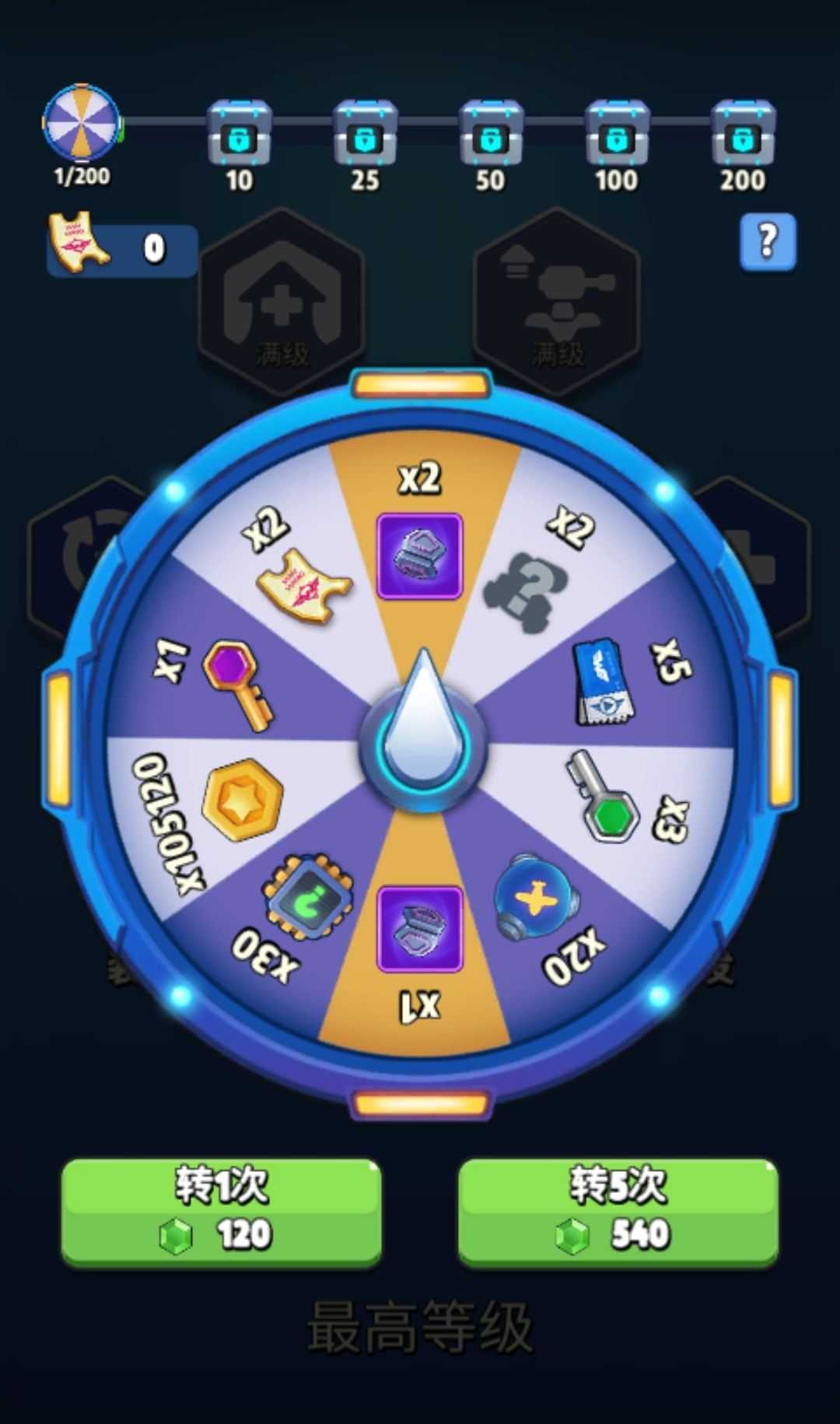Open the question mark help button
Viewport: 840px width, 1424px height.
tap(768, 241)
